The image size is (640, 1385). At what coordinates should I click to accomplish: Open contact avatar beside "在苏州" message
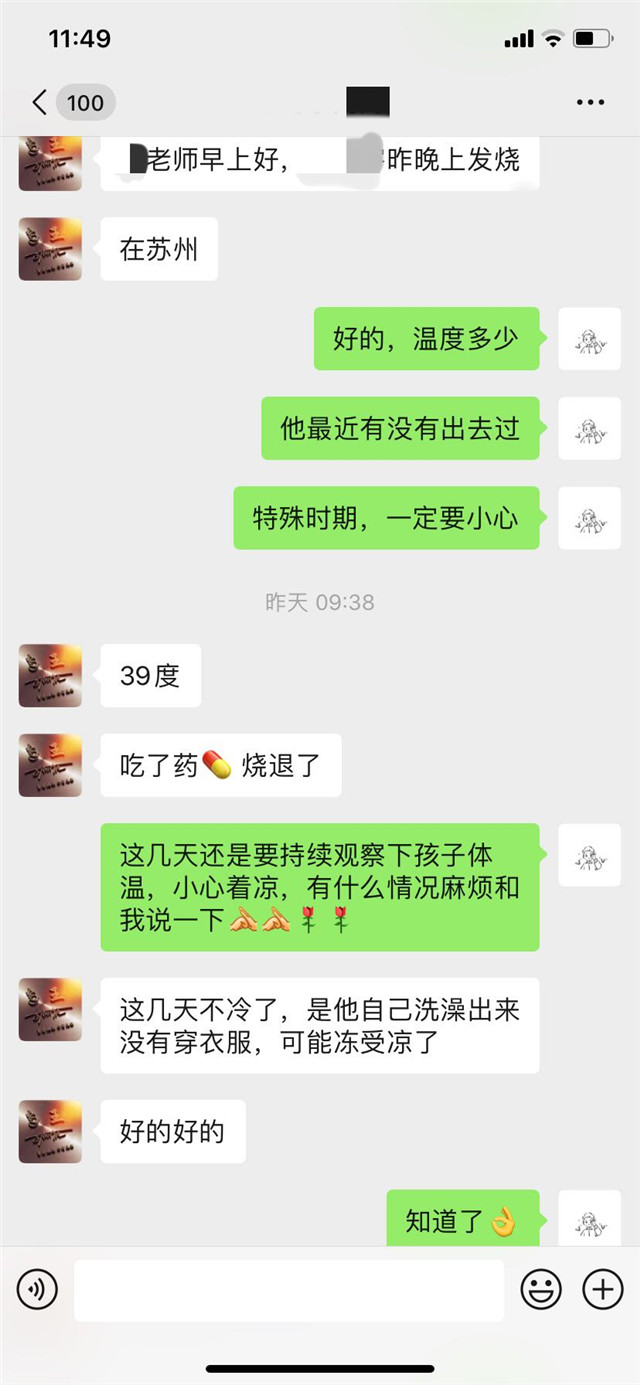[50, 249]
